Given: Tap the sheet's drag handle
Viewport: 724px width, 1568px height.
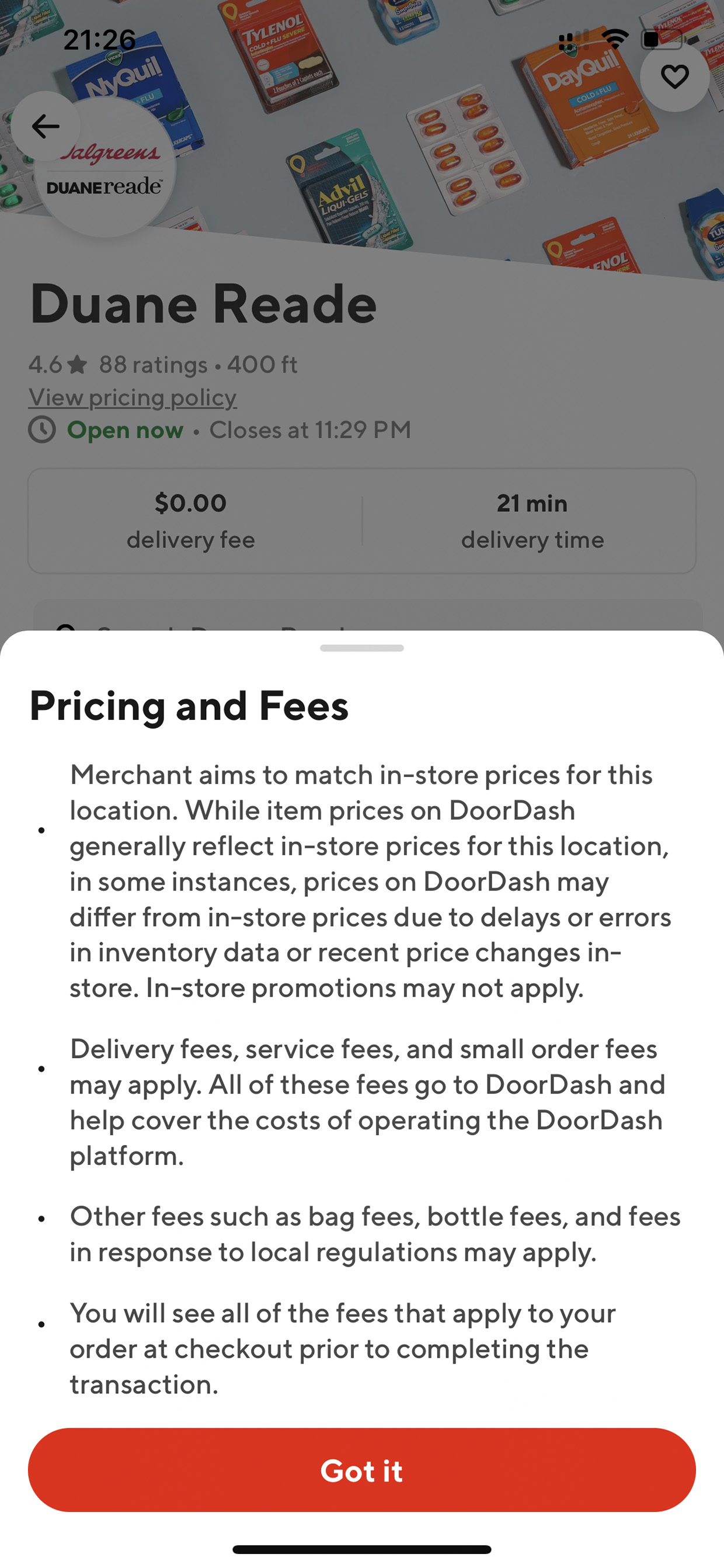Looking at the screenshot, I should pyautogui.click(x=362, y=648).
